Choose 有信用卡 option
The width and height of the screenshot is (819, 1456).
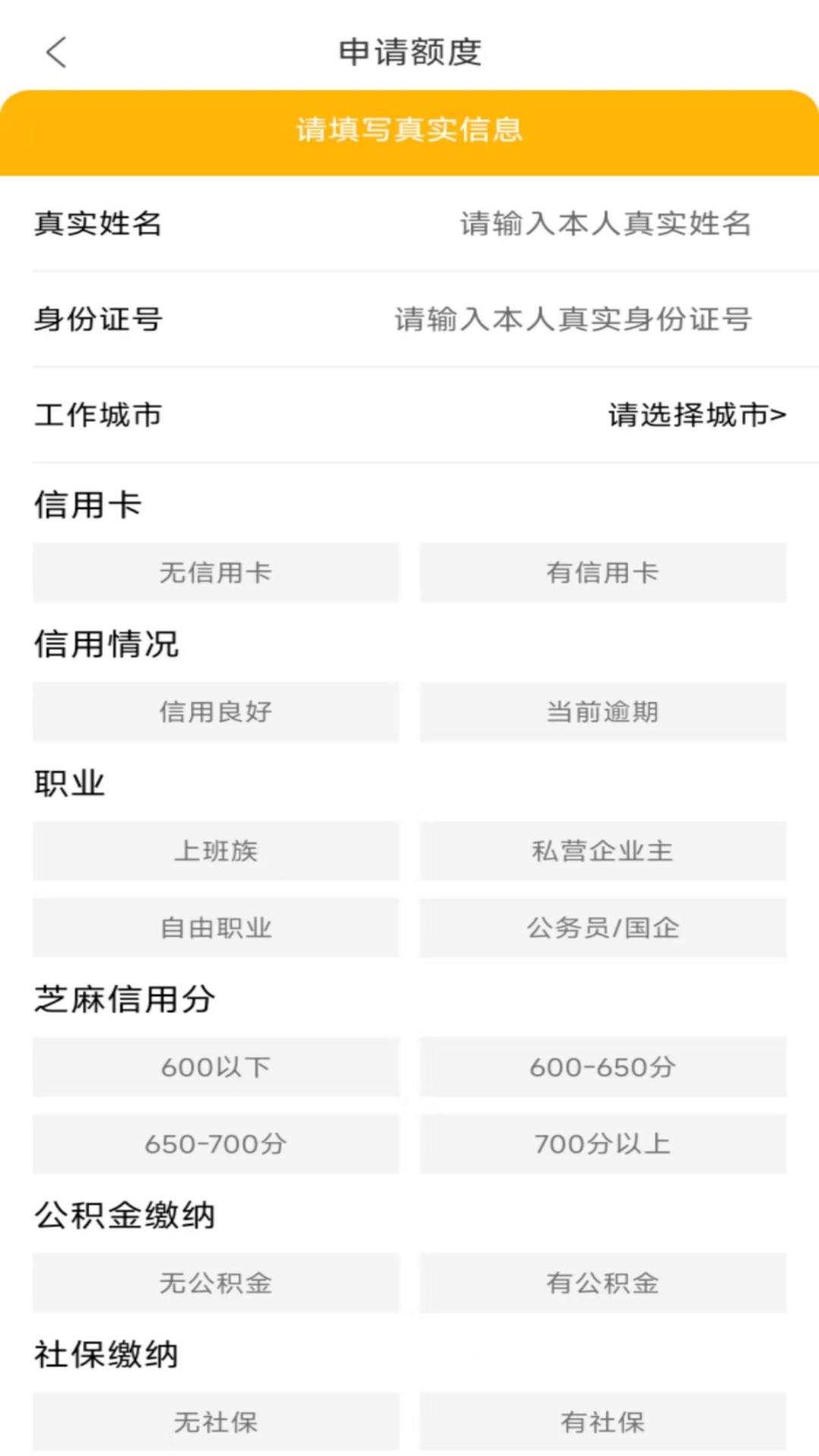click(603, 573)
